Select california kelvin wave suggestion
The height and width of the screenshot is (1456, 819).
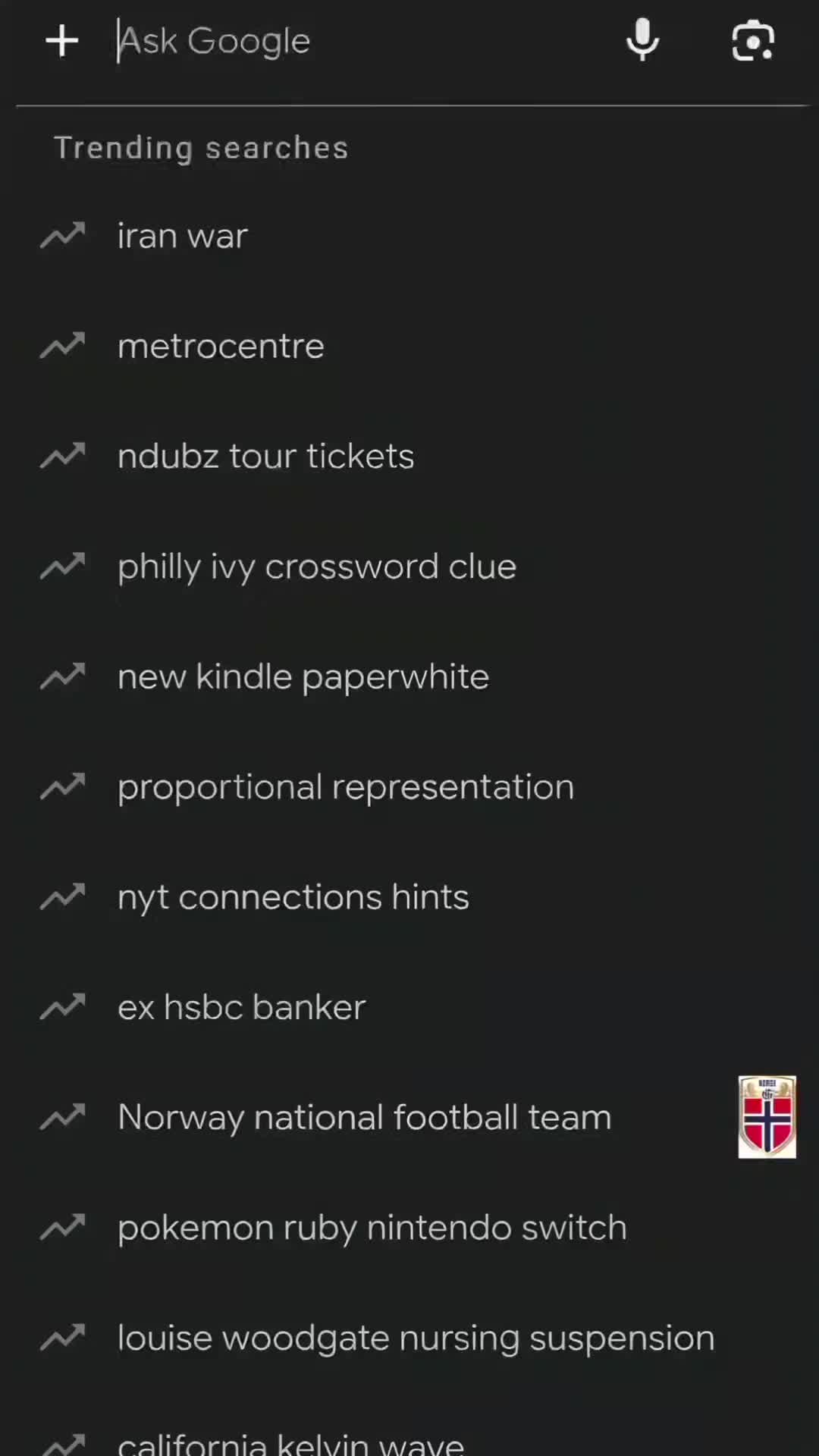(409, 1433)
